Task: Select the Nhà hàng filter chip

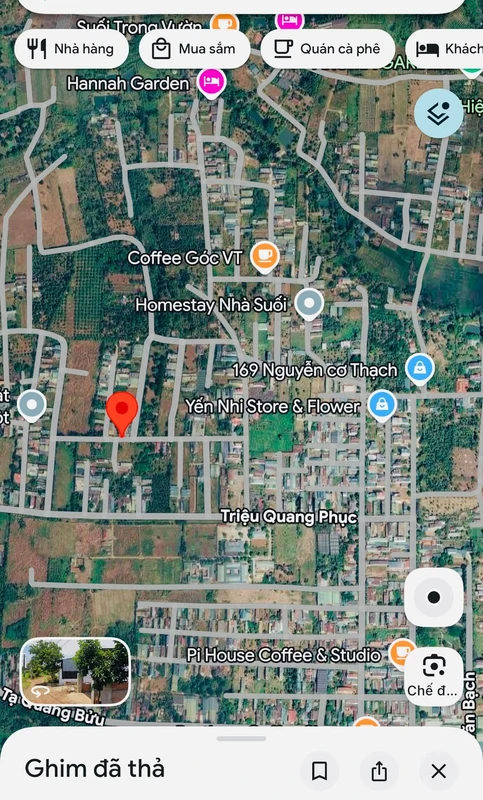Action: tap(71, 49)
